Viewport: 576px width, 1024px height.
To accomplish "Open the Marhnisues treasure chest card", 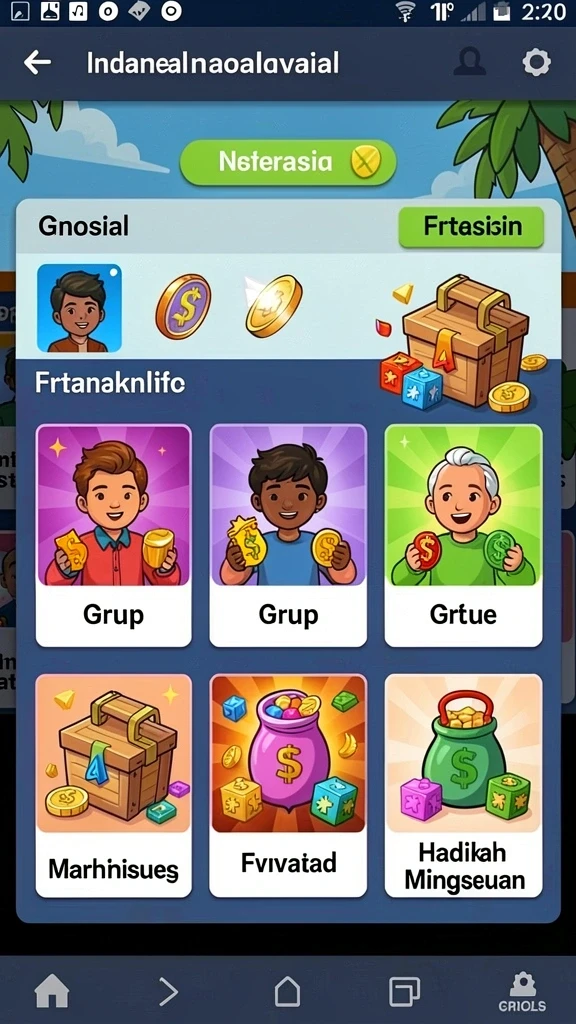I will pyautogui.click(x=114, y=786).
